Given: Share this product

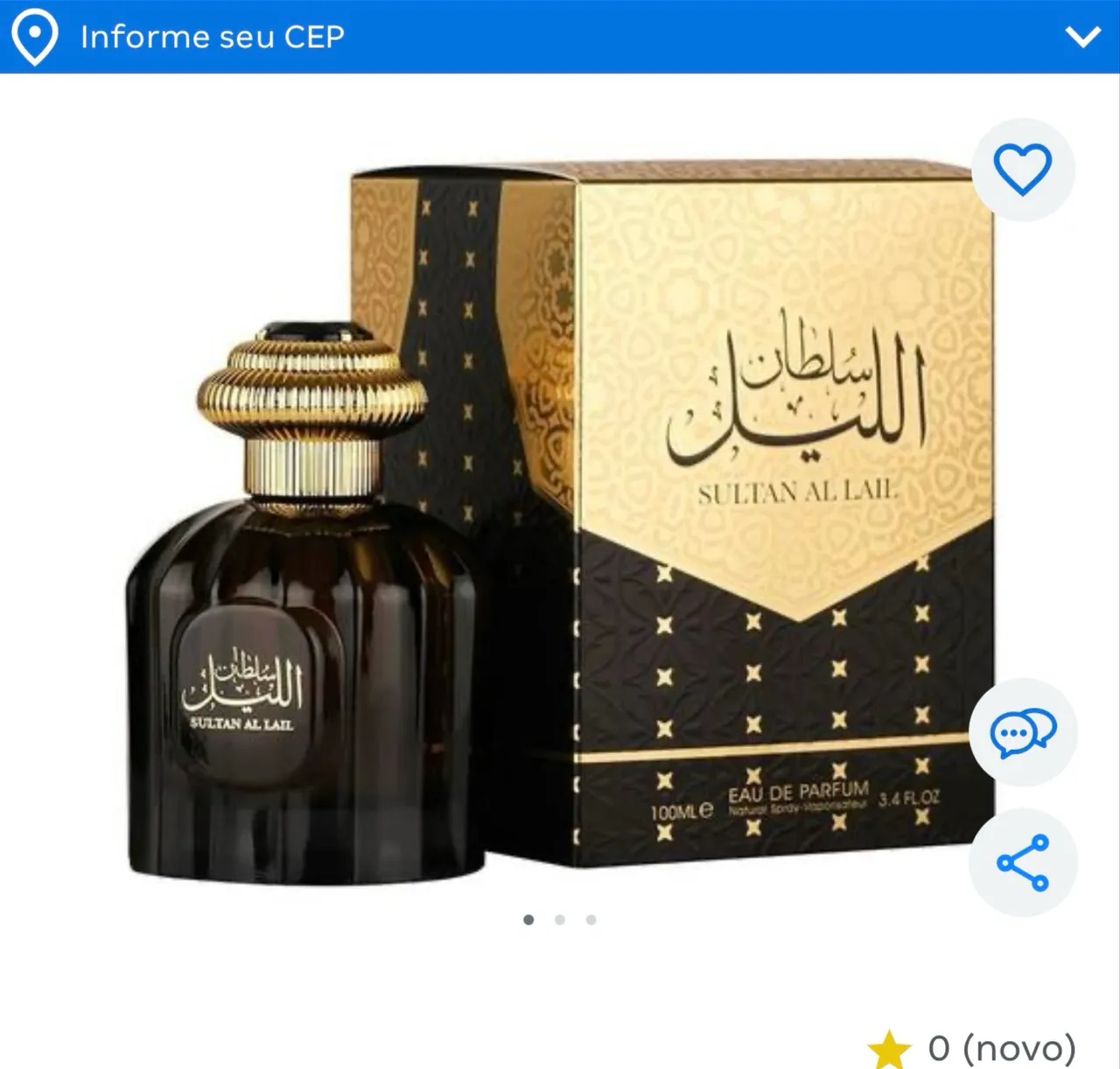Looking at the screenshot, I should click(x=1023, y=863).
